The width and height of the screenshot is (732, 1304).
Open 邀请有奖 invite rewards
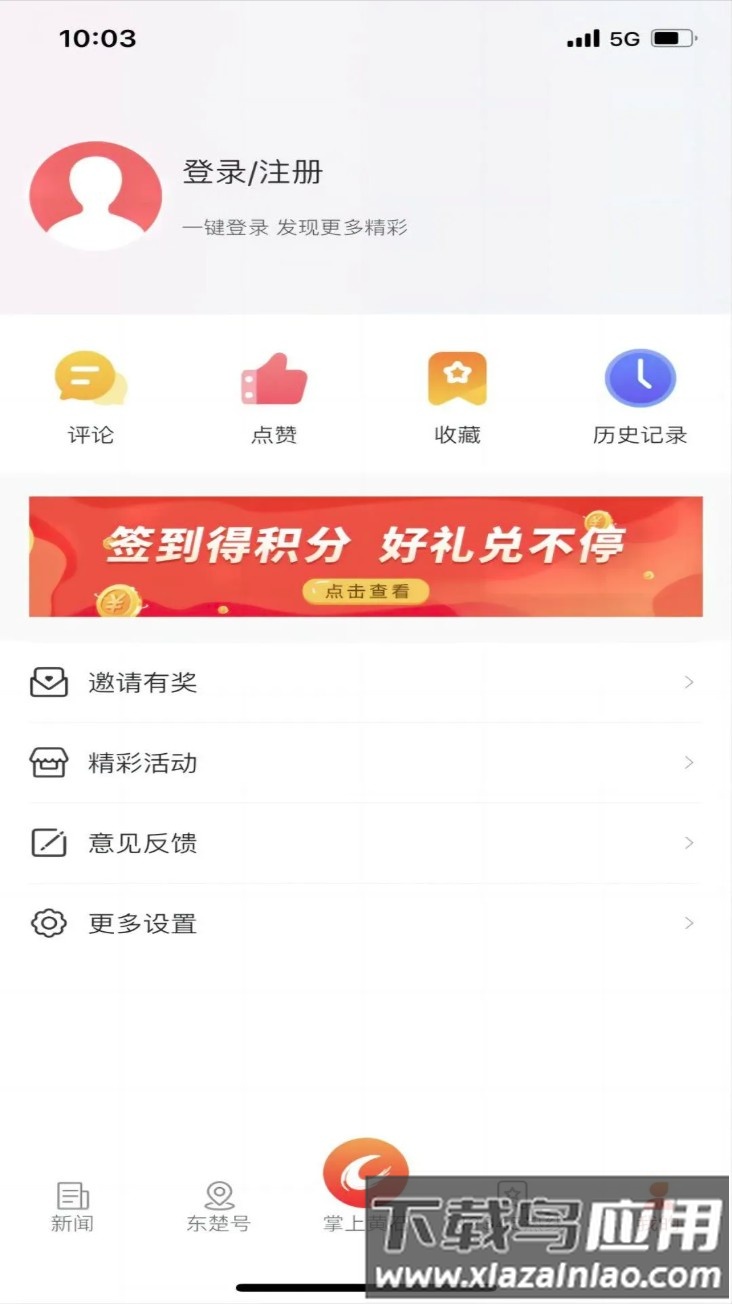pos(366,683)
